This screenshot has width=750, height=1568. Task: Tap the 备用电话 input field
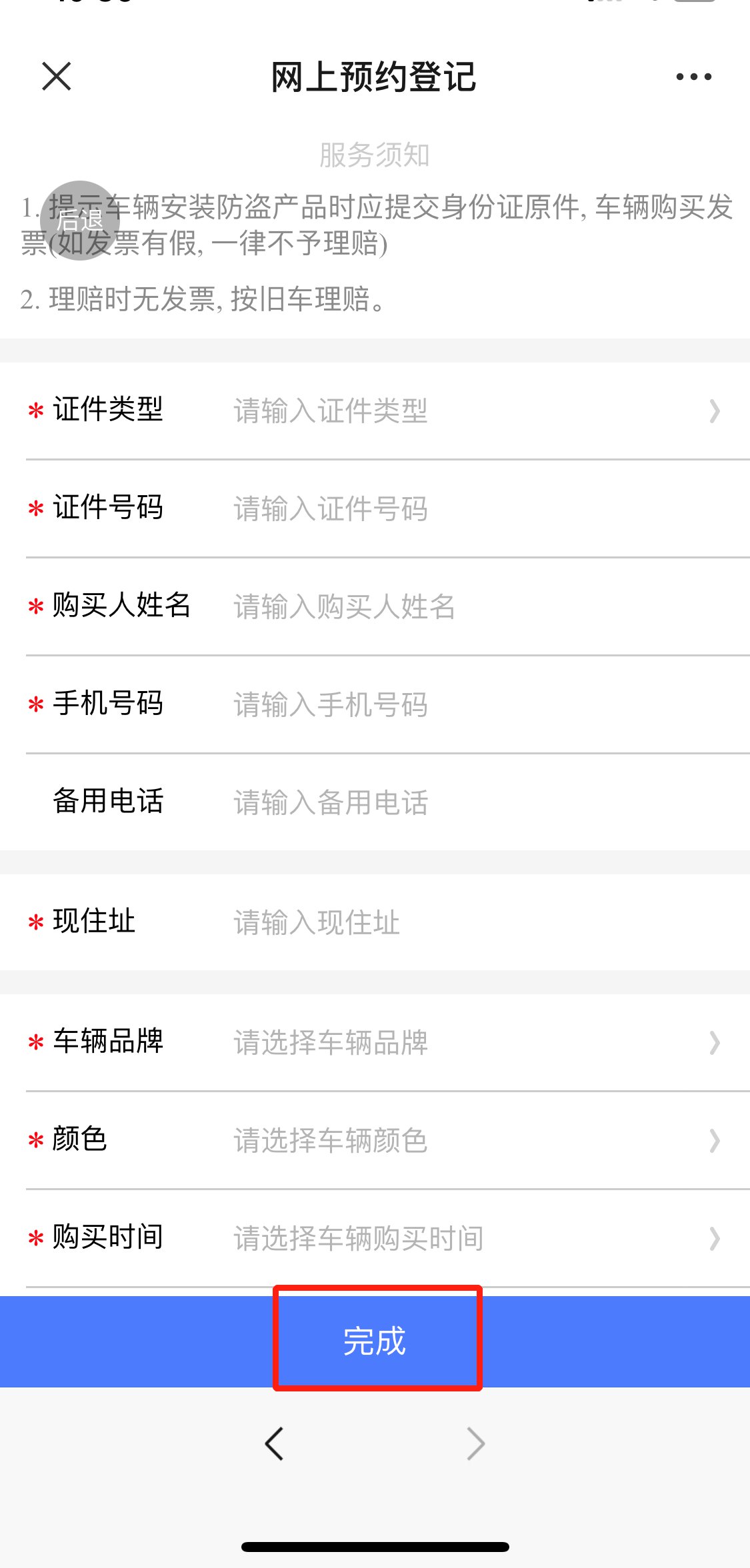click(467, 802)
